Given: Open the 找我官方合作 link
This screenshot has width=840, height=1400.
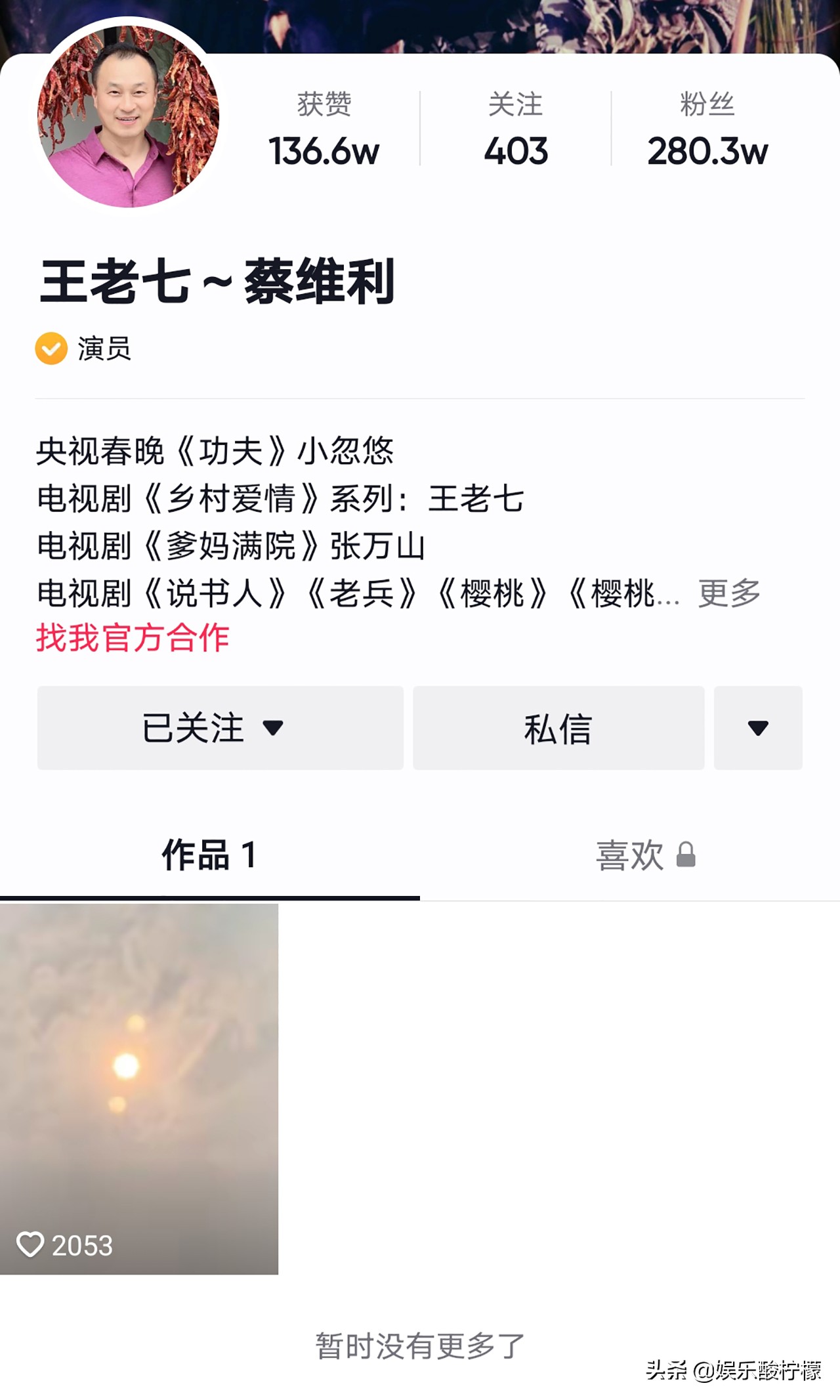Looking at the screenshot, I should pos(133,638).
